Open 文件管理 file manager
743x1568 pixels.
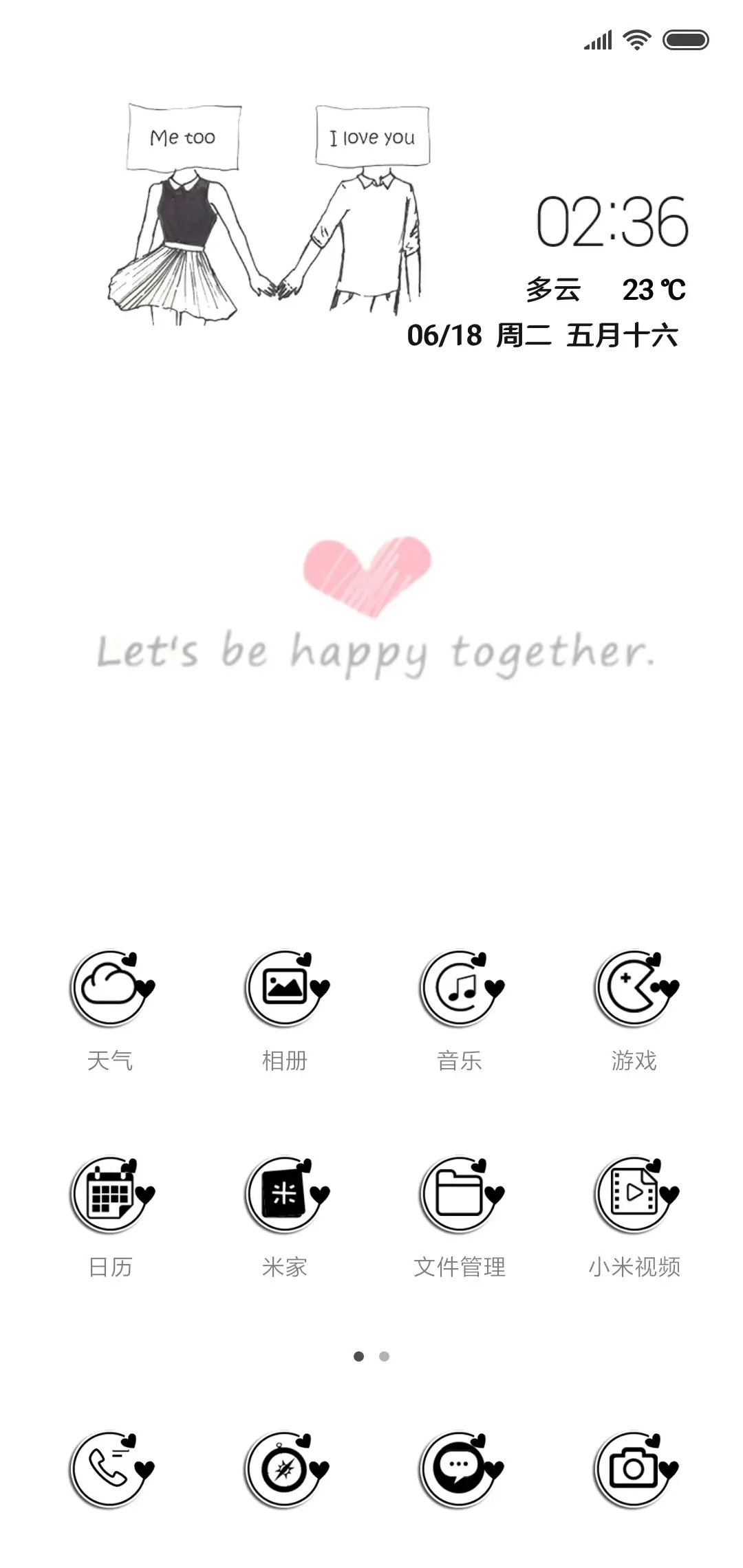pyautogui.click(x=460, y=1195)
